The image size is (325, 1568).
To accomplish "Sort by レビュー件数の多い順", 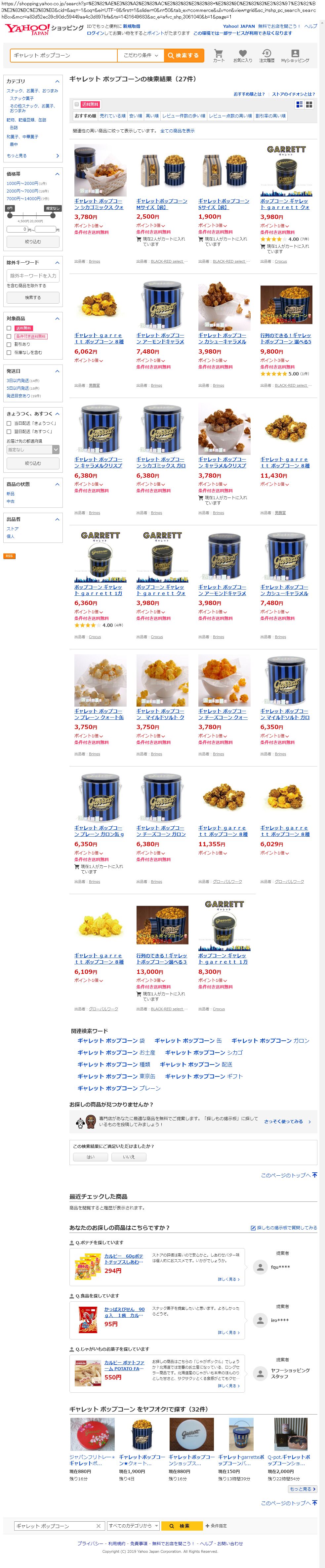I will 183,116.
